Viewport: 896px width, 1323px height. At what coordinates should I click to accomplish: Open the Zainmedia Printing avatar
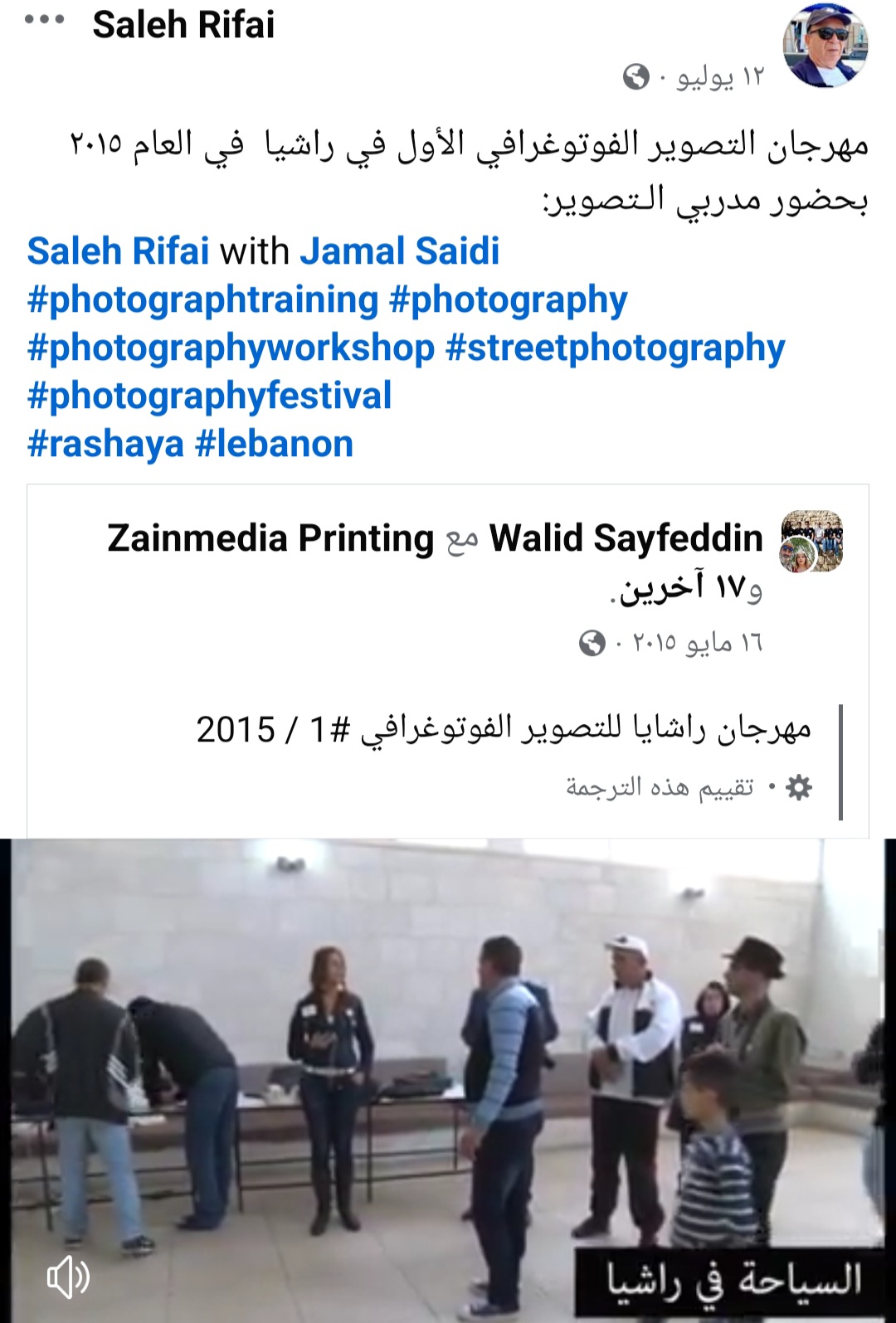point(812,541)
